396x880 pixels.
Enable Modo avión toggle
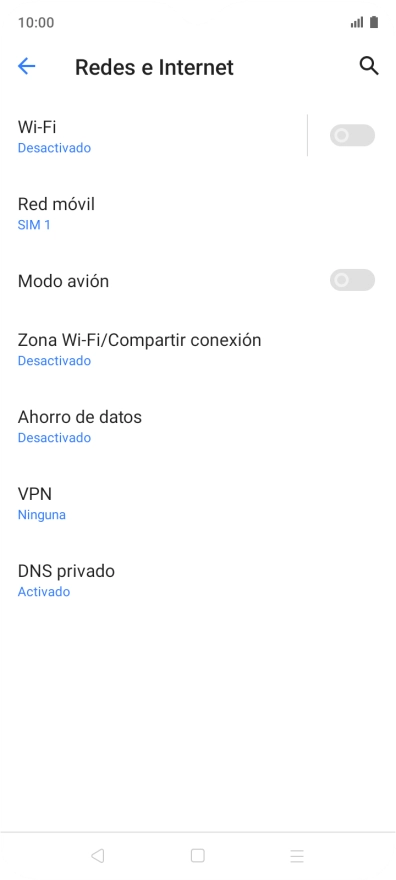[352, 280]
